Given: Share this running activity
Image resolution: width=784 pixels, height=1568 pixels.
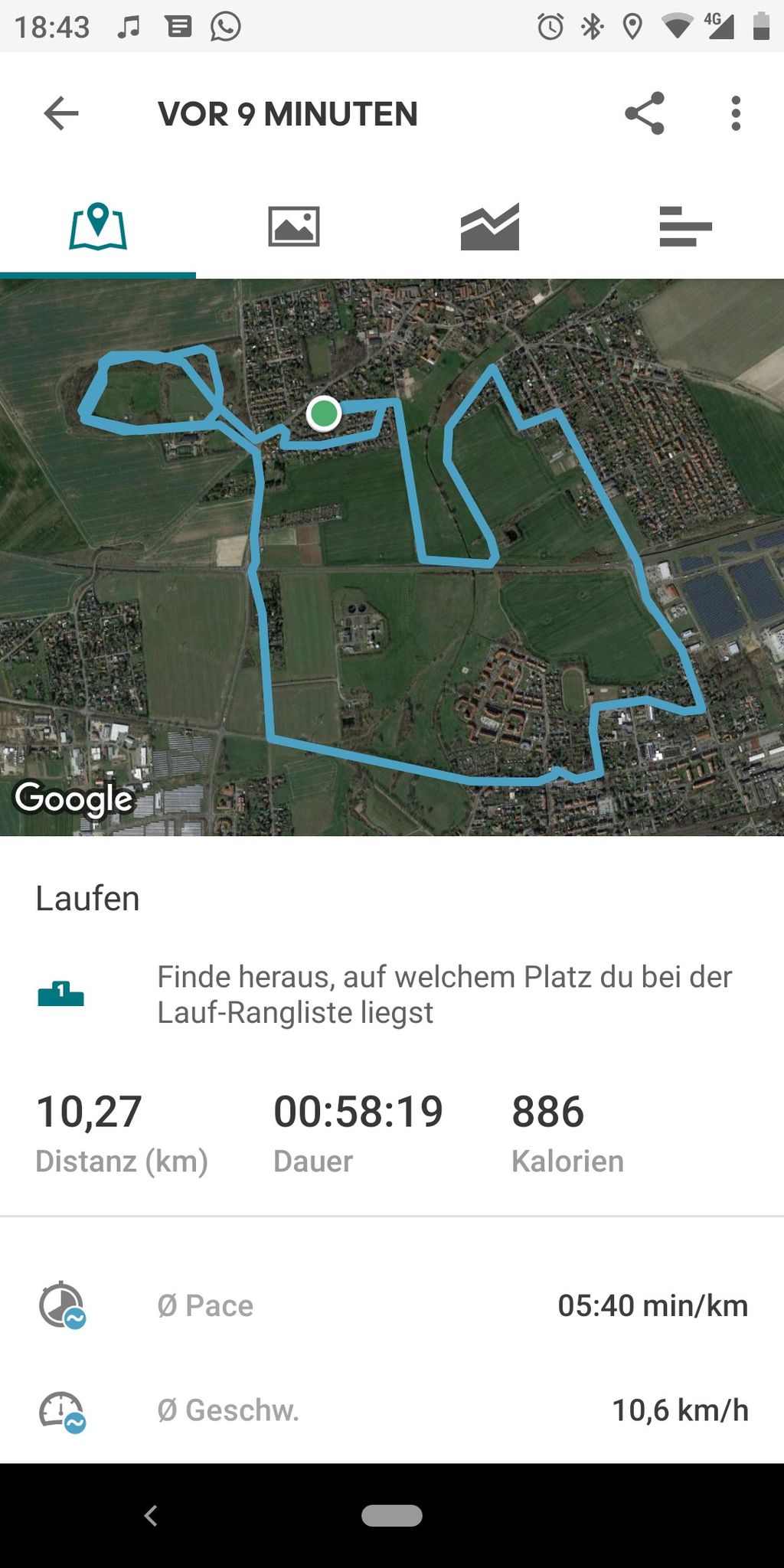Looking at the screenshot, I should [x=644, y=113].
